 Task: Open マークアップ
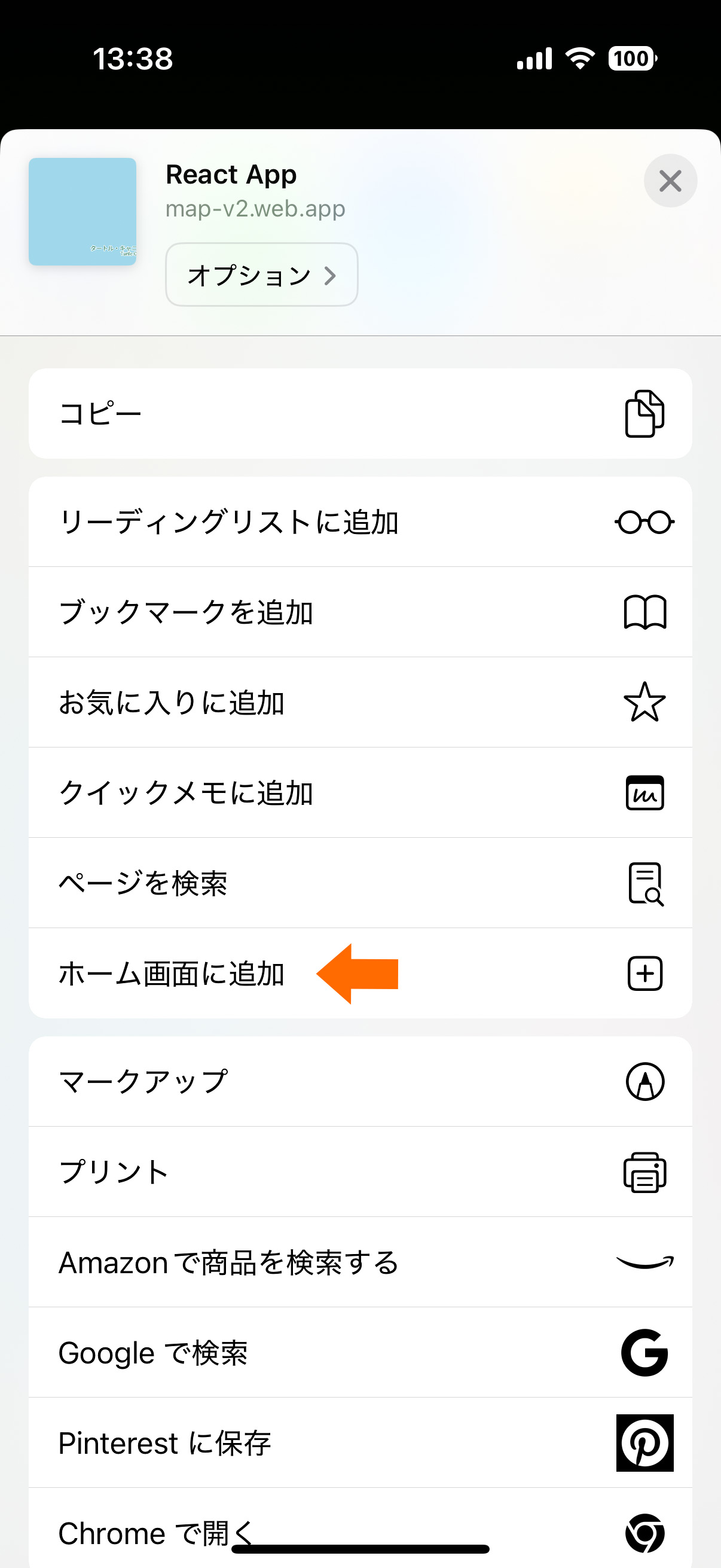[x=360, y=1082]
